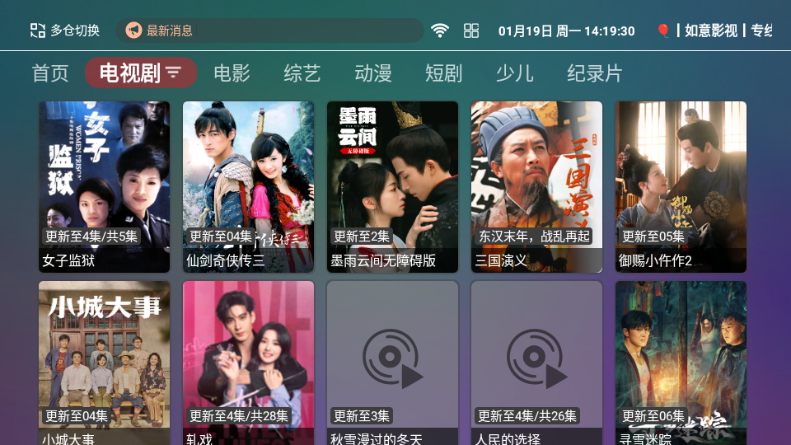This screenshot has height=445, width=791.
Task: Open 电视剧 filter tab
Action: tap(141, 73)
